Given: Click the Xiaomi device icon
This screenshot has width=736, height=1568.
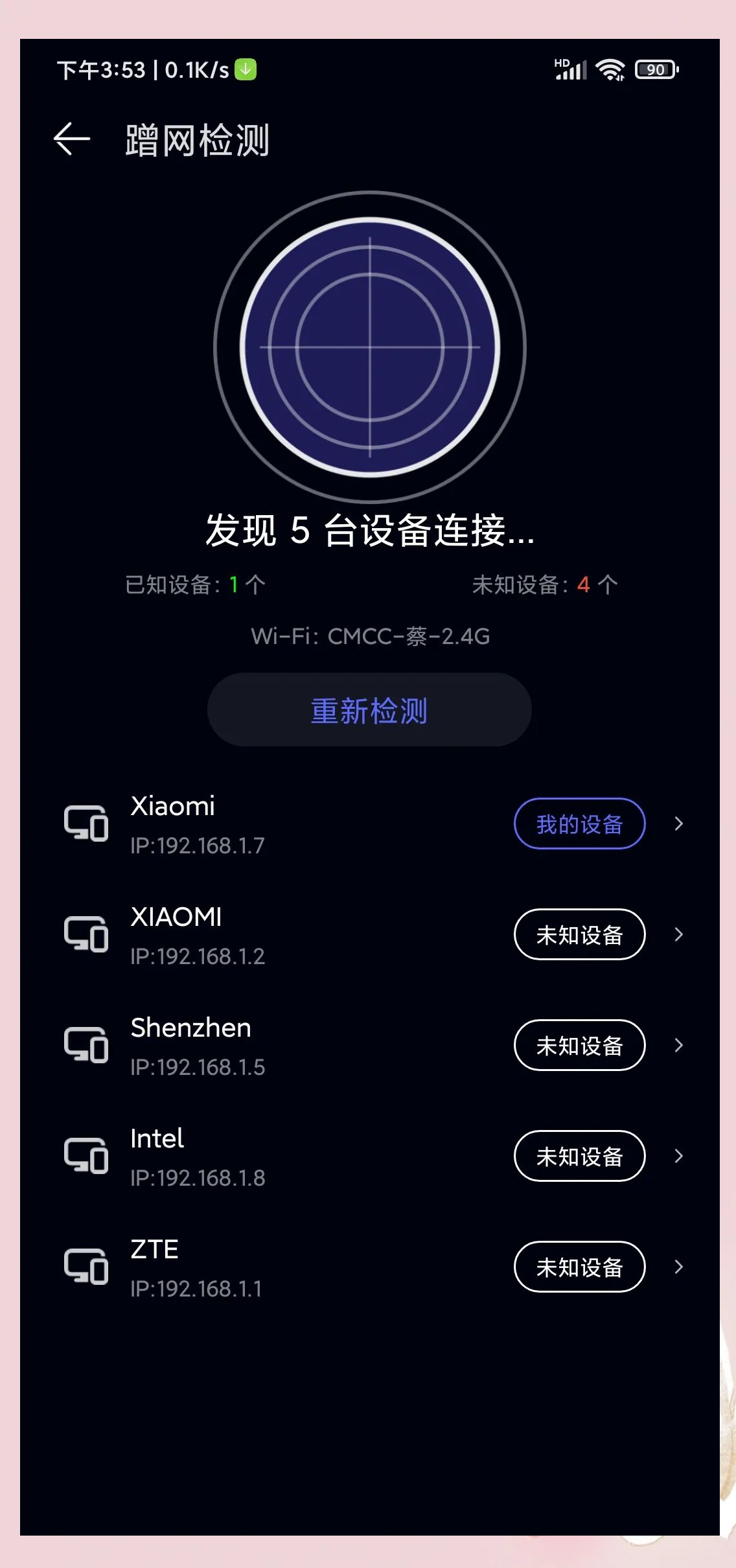Looking at the screenshot, I should tap(87, 824).
